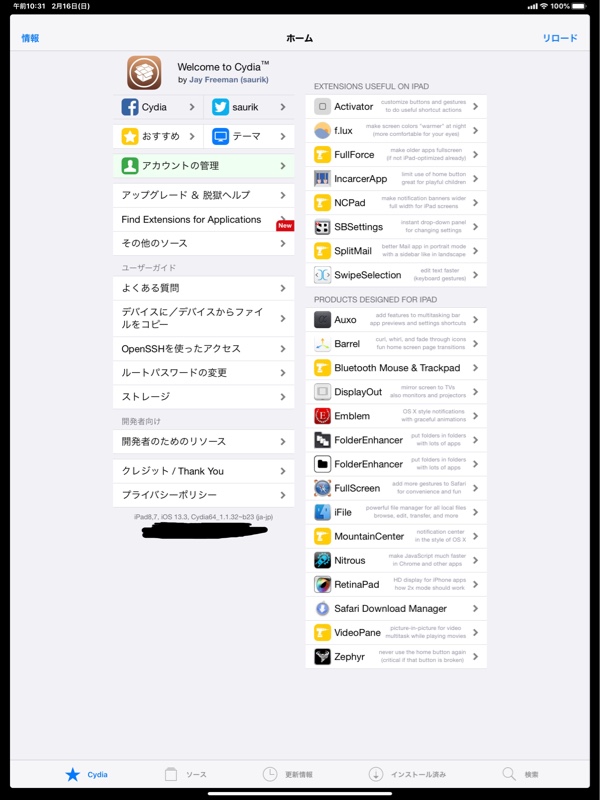Screen dimensions: 600x800
Task: Tap リロード to reload the page
Action: [x=559, y=38]
